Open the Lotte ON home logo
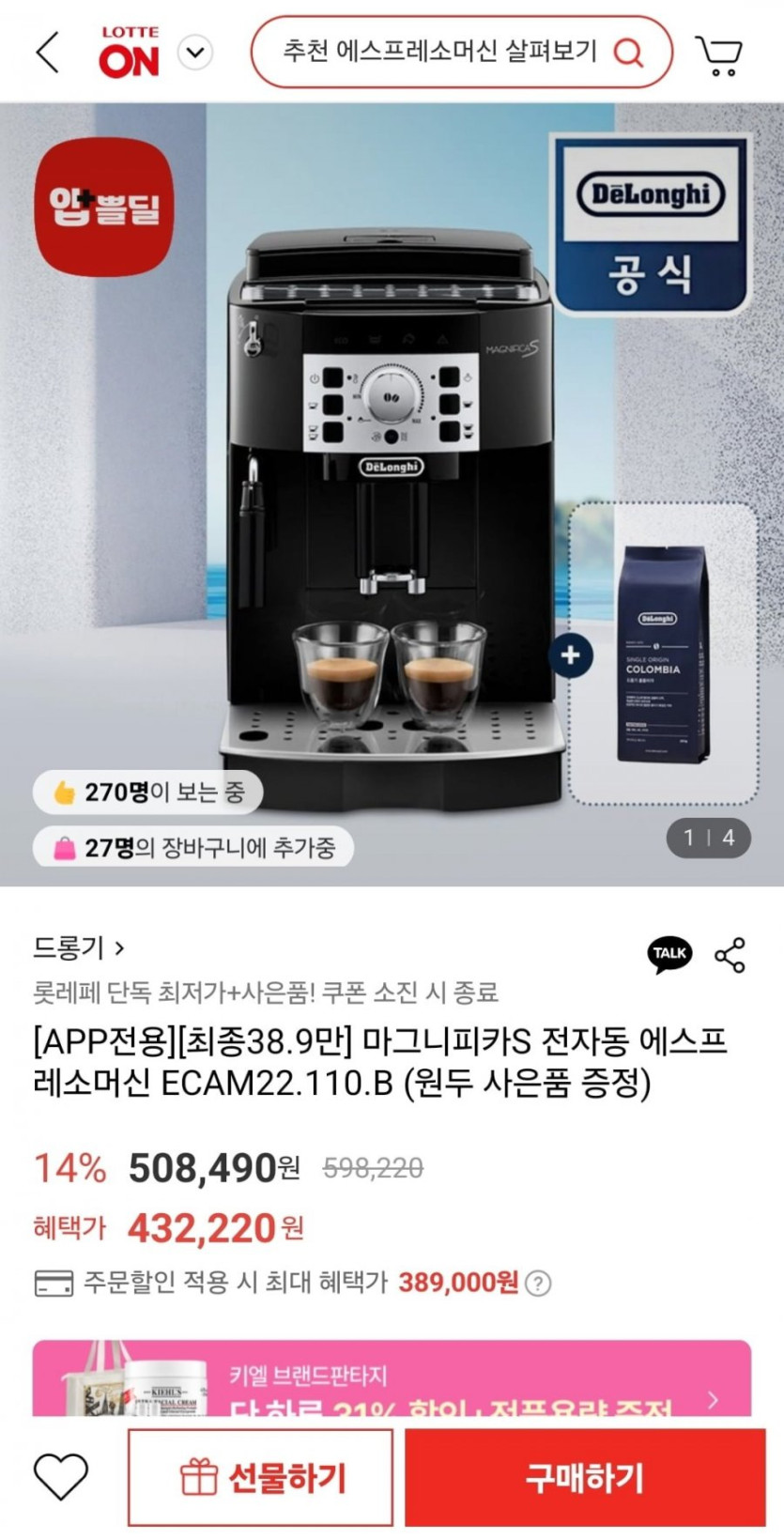This screenshot has height=1539, width=784. pos(130,53)
